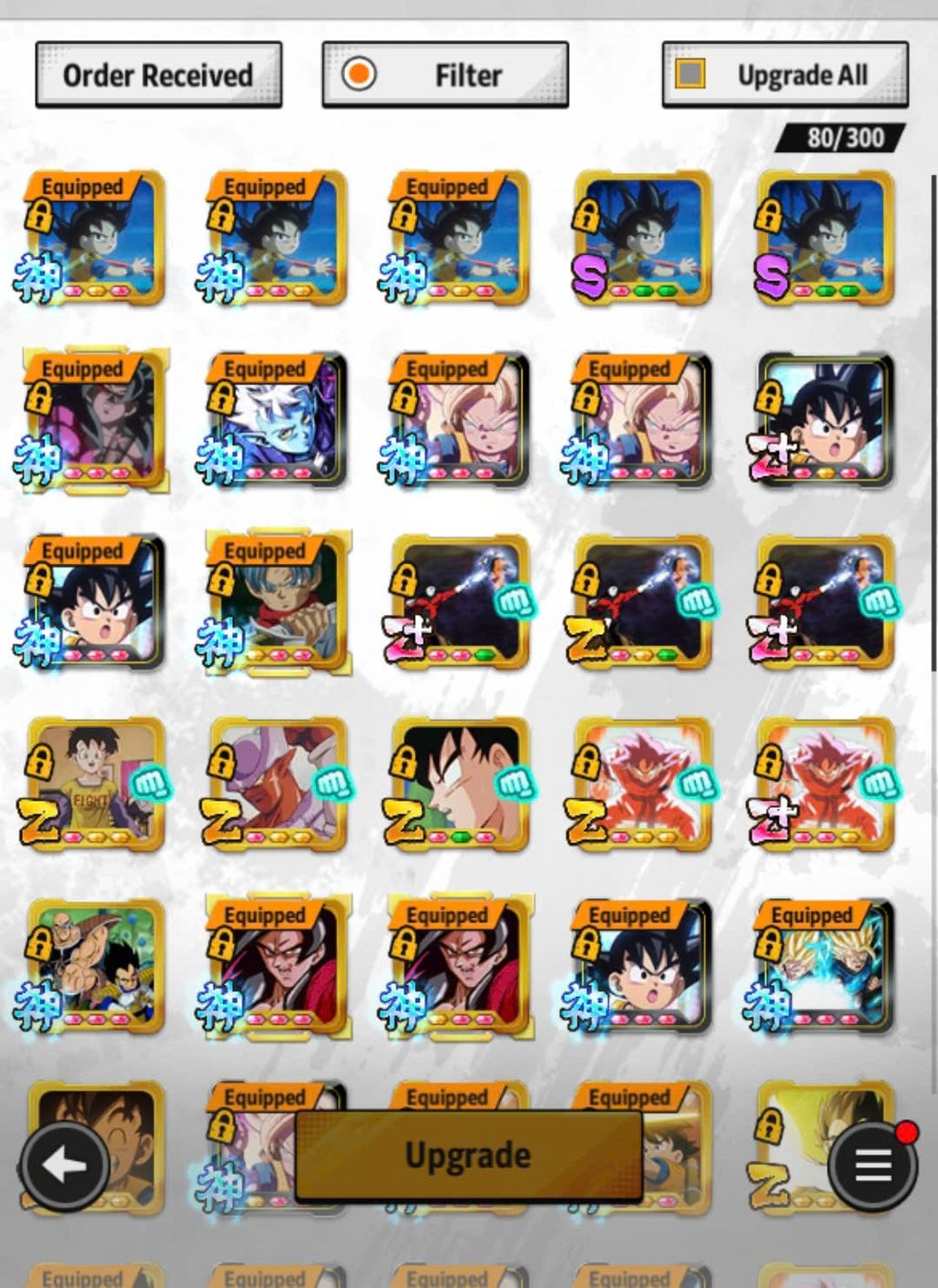Open the Filter options

tap(445, 75)
